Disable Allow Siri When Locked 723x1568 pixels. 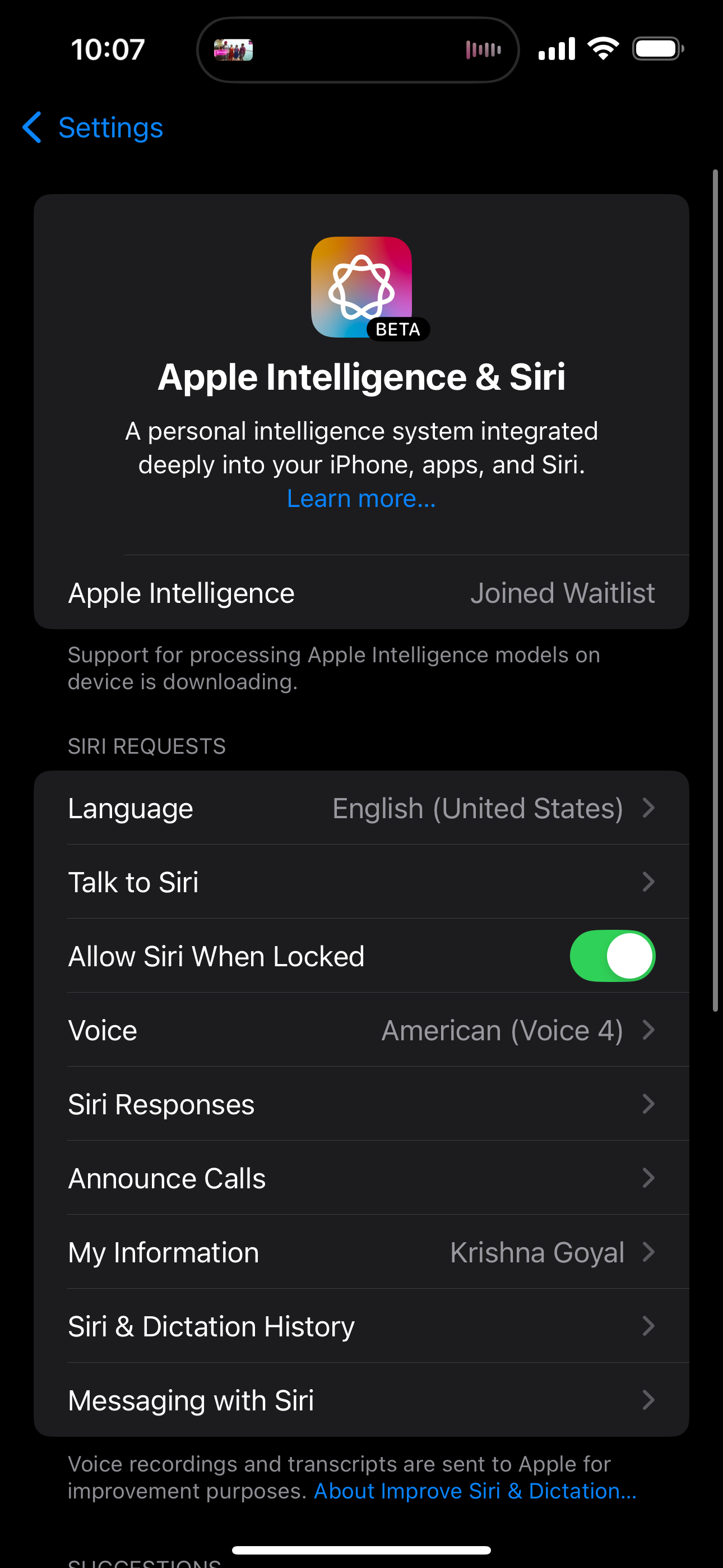pos(611,956)
